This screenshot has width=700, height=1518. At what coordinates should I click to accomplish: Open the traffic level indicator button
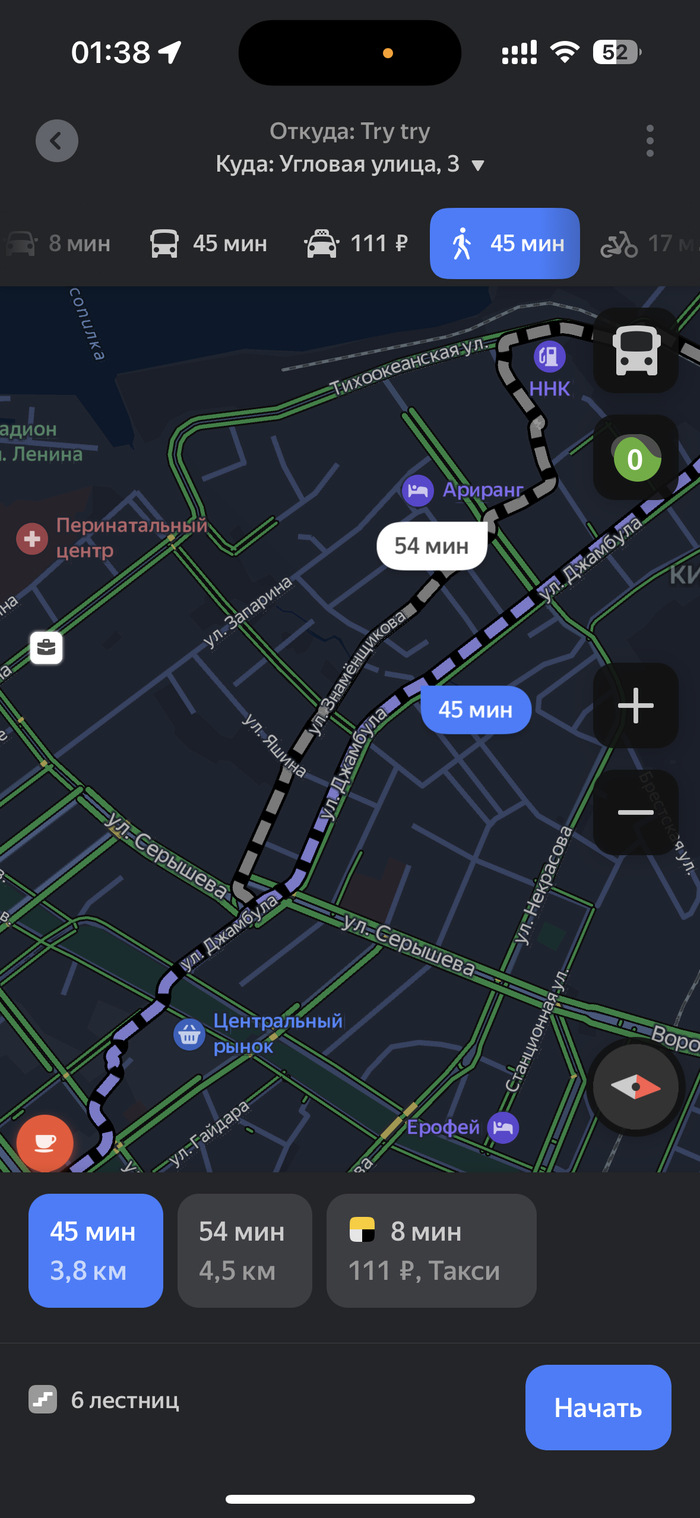(x=636, y=458)
